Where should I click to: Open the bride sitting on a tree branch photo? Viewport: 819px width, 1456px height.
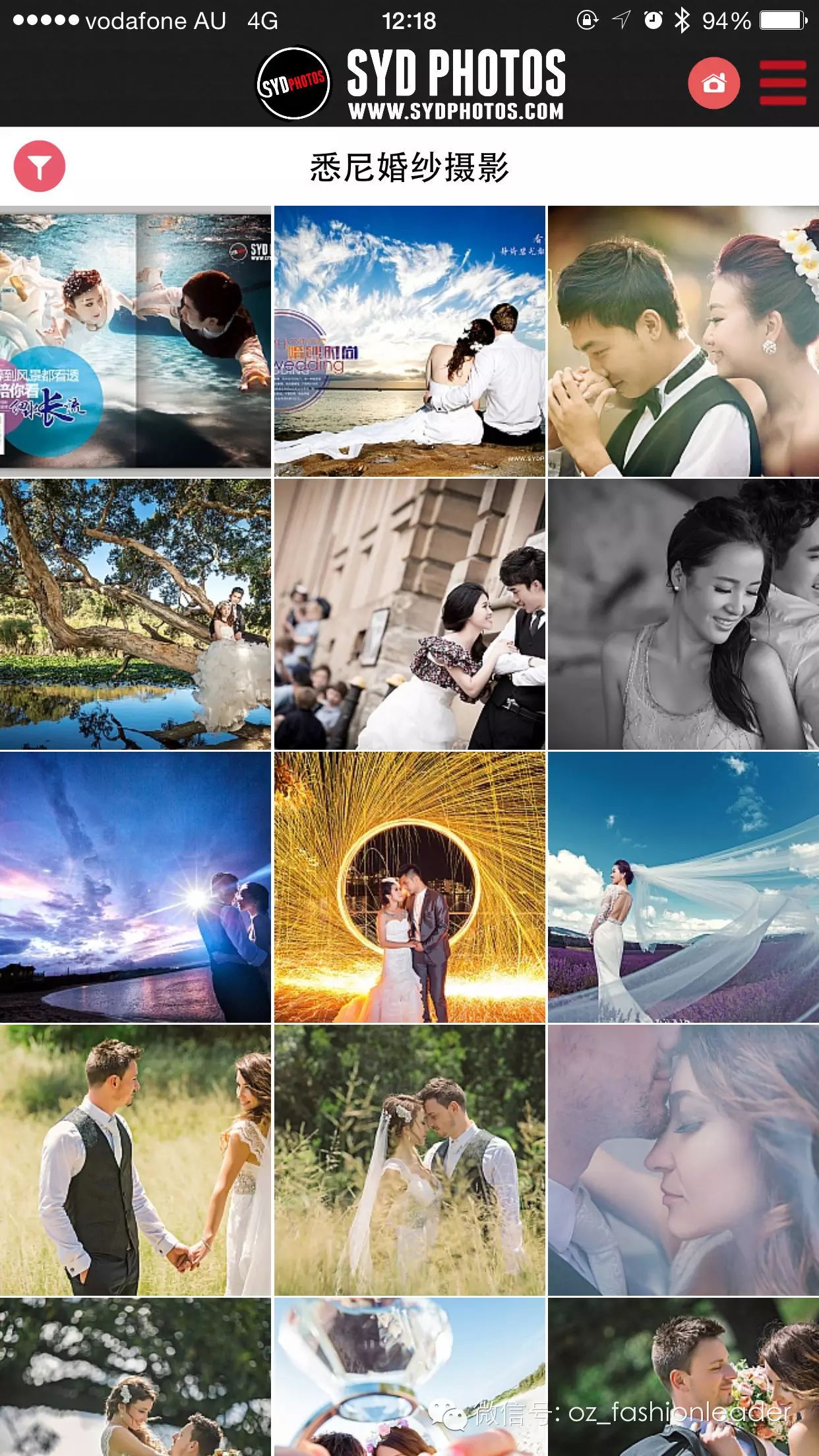point(135,615)
